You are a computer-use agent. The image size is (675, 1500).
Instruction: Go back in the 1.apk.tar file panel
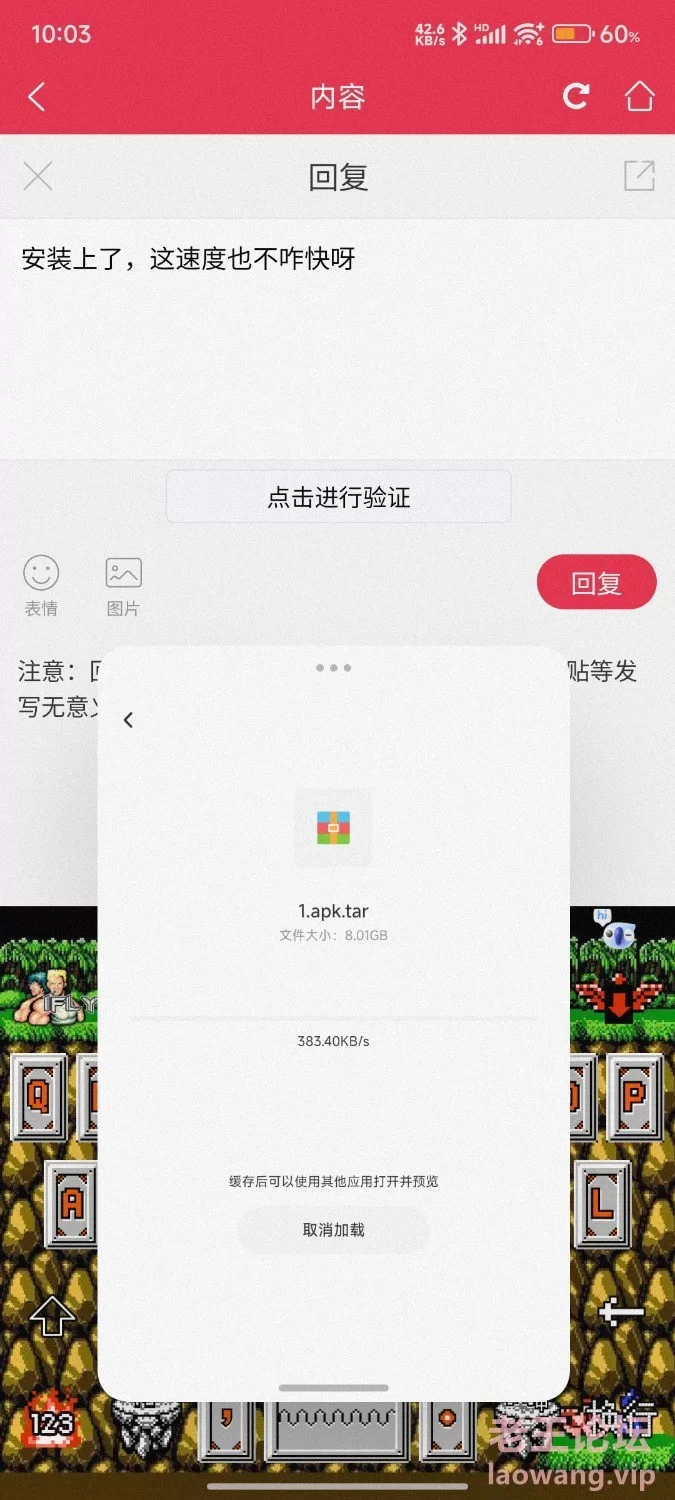pos(128,720)
